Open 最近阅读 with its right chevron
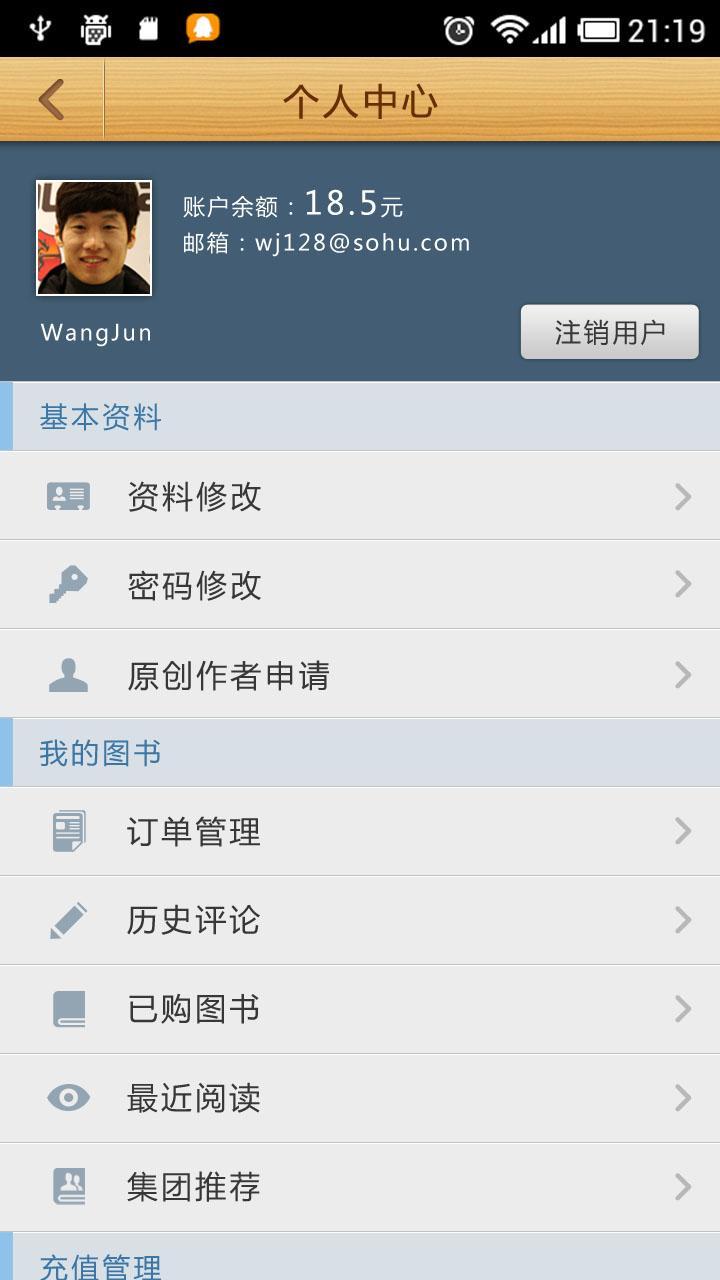 click(x=681, y=1097)
